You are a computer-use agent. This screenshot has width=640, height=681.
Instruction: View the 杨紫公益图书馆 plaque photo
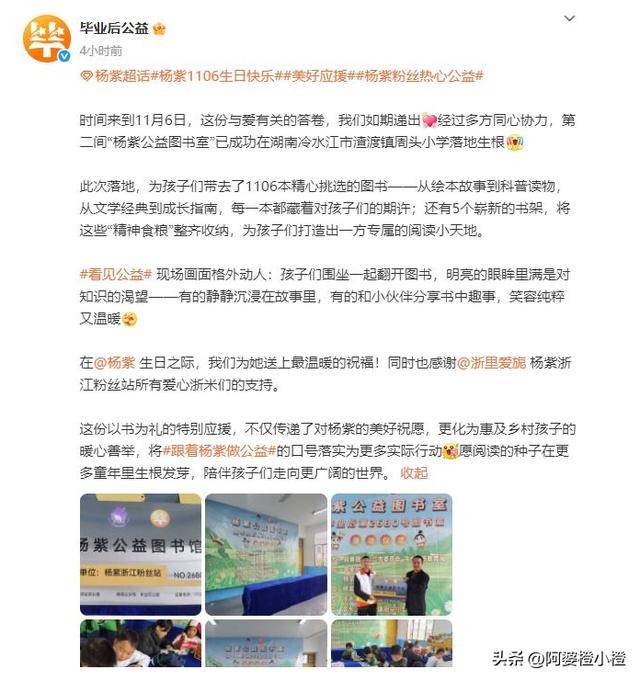point(140,555)
